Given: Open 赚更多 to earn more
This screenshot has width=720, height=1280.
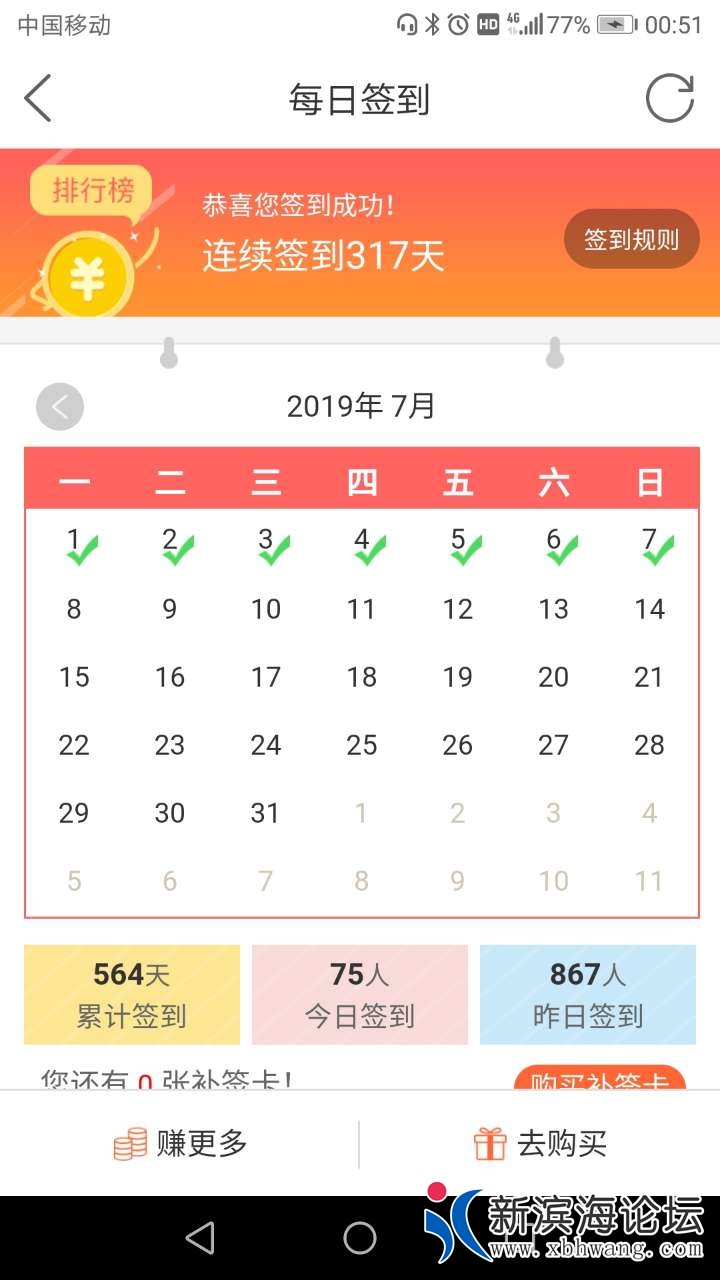Looking at the screenshot, I should pyautogui.click(x=180, y=1143).
